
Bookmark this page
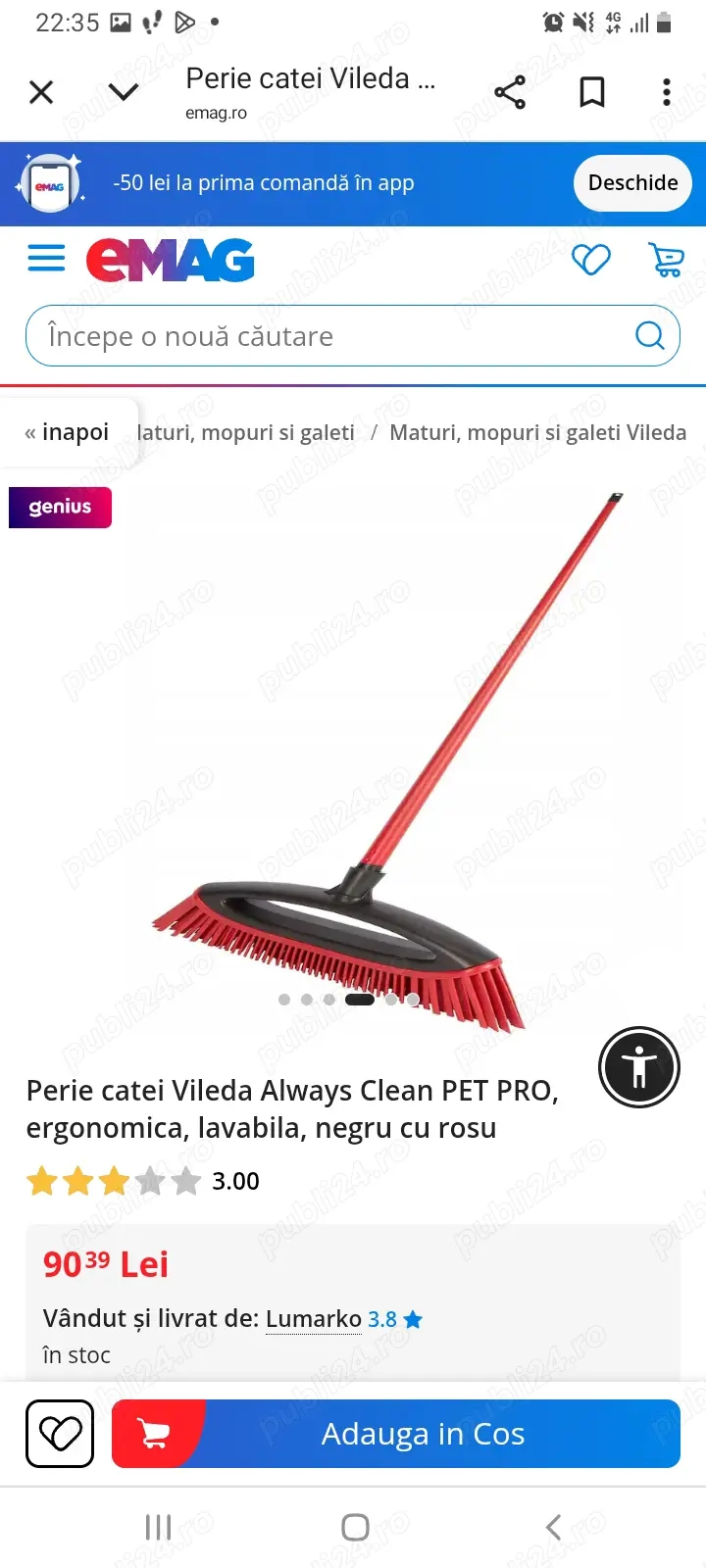click(x=591, y=91)
